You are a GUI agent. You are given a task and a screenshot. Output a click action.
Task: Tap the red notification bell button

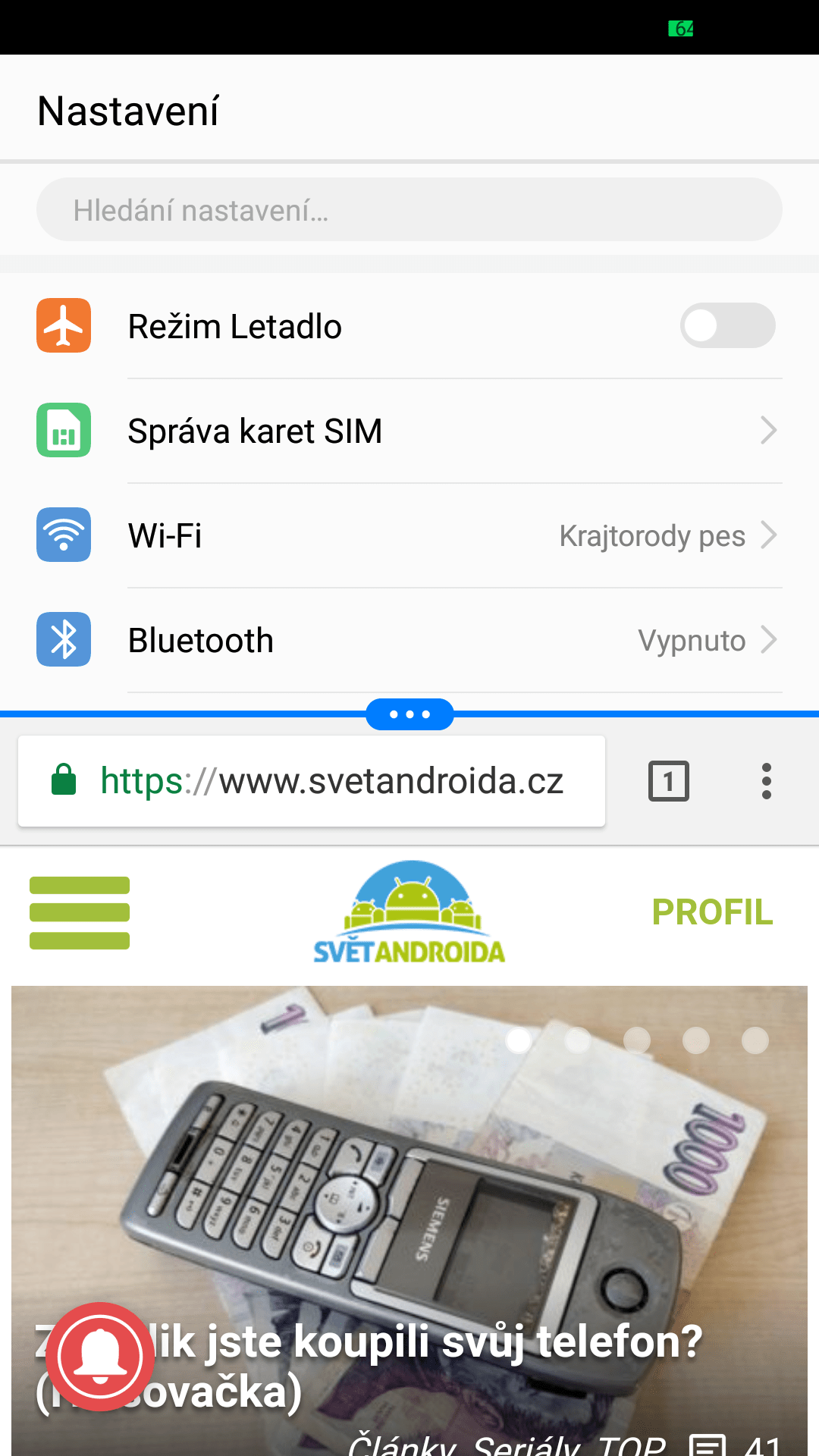(x=100, y=1357)
